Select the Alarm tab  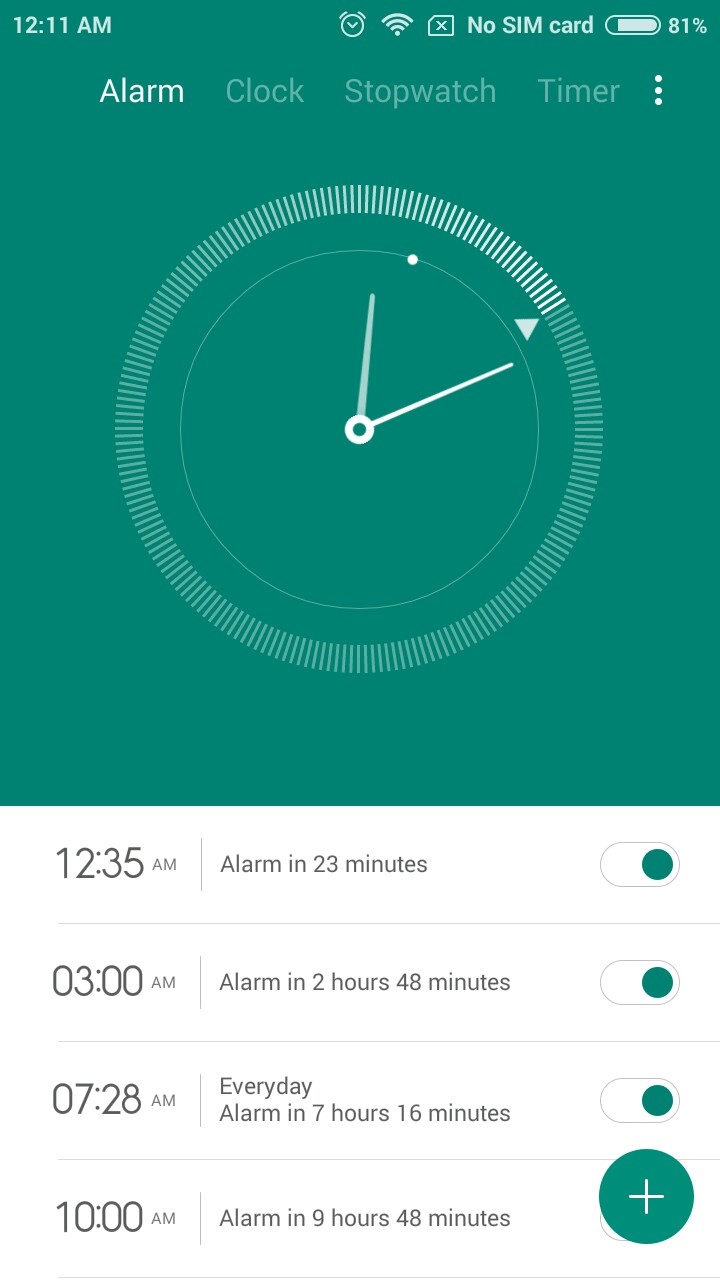[142, 91]
